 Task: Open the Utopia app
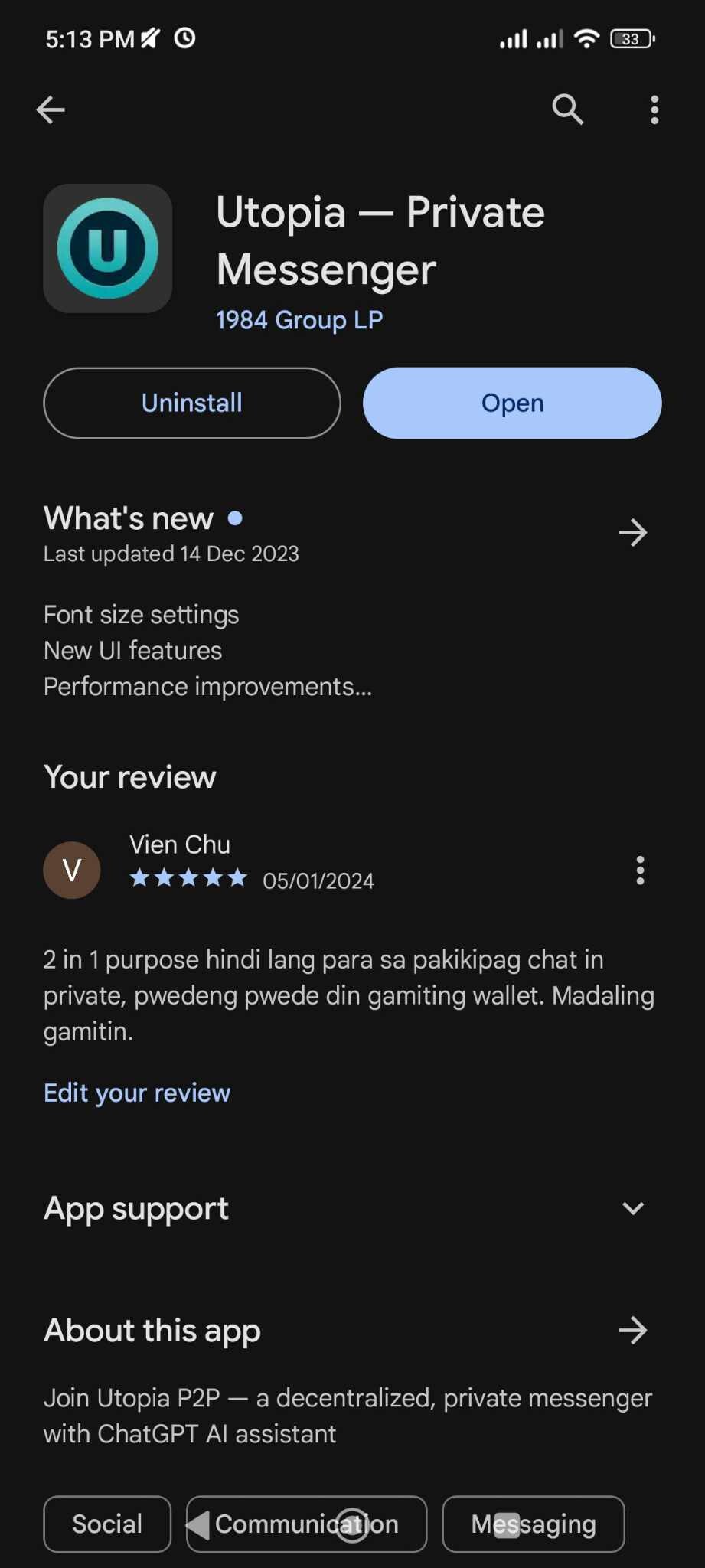click(x=512, y=403)
